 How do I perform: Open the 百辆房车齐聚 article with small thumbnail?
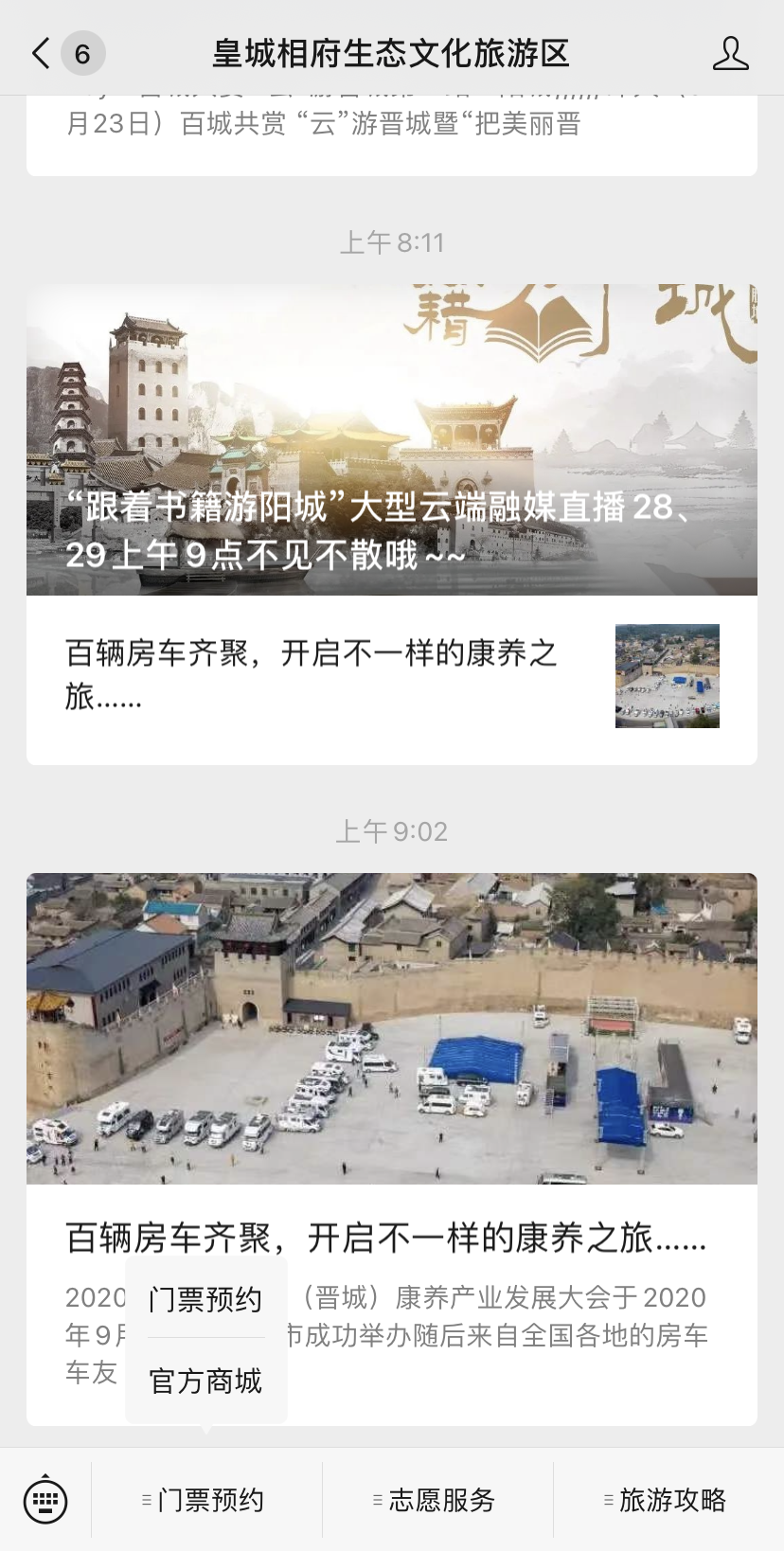tap(391, 676)
